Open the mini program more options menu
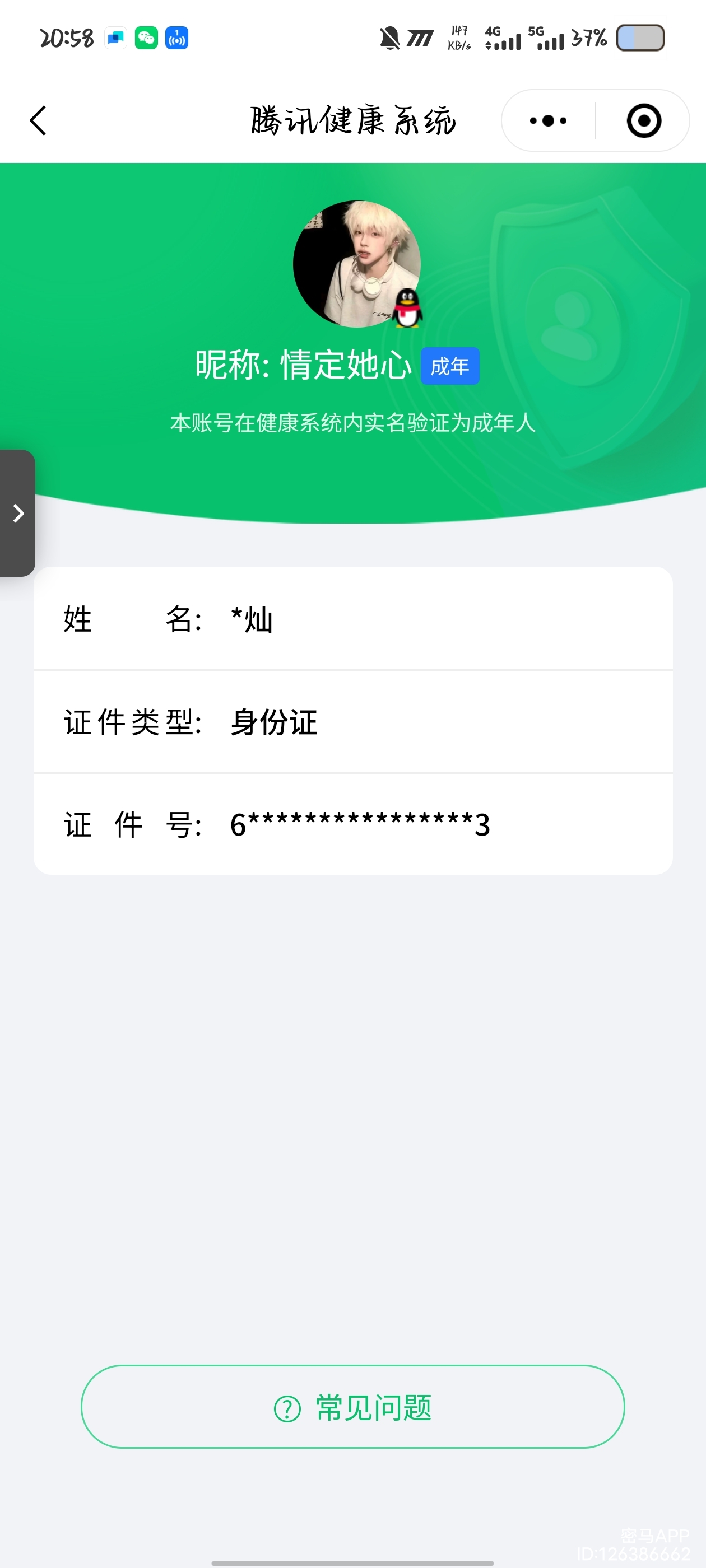This screenshot has width=706, height=1568. pyautogui.click(x=547, y=120)
